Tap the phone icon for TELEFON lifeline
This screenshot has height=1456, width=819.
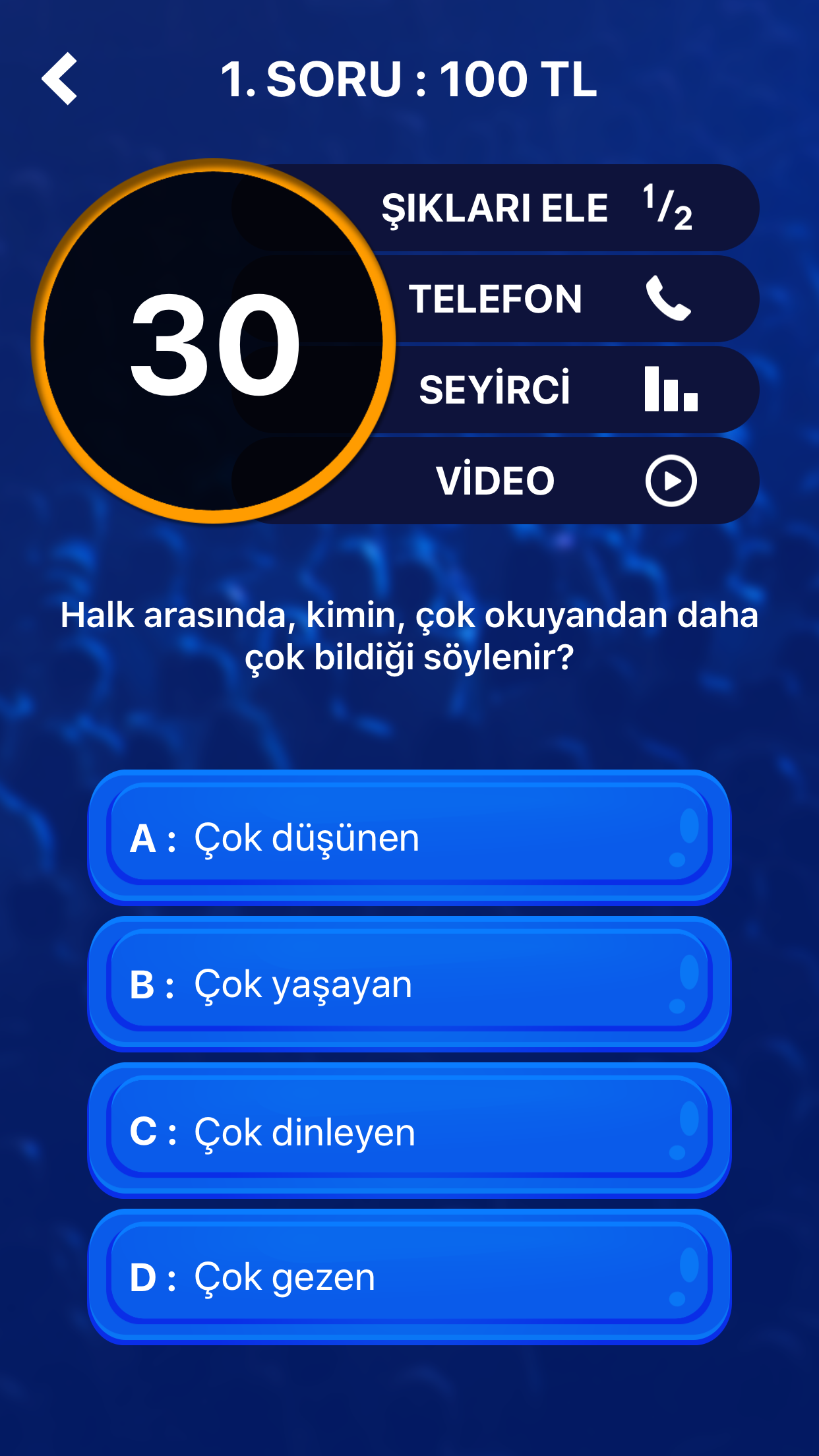pos(669,299)
